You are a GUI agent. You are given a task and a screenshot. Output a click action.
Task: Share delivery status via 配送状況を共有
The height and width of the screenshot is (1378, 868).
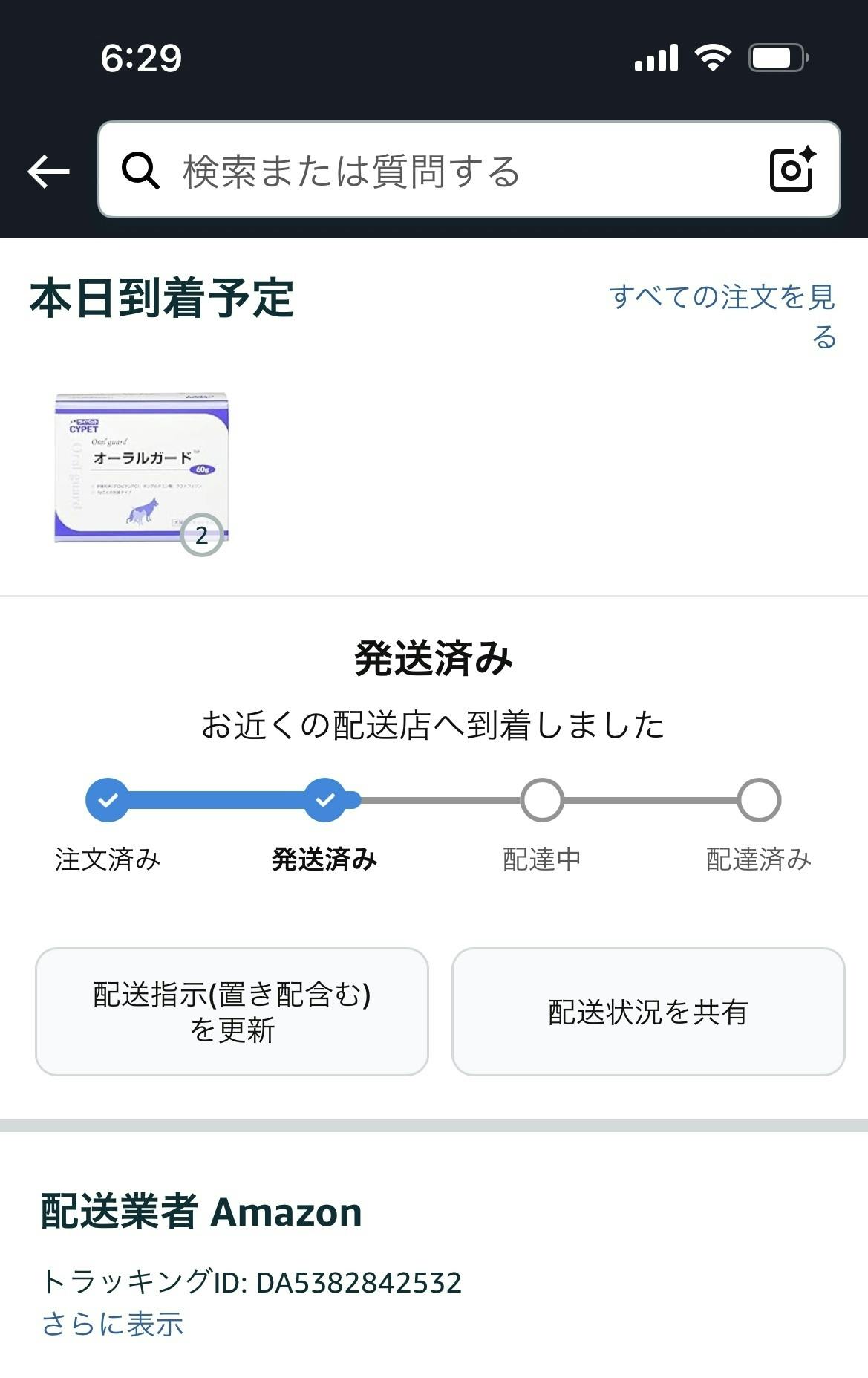647,1011
